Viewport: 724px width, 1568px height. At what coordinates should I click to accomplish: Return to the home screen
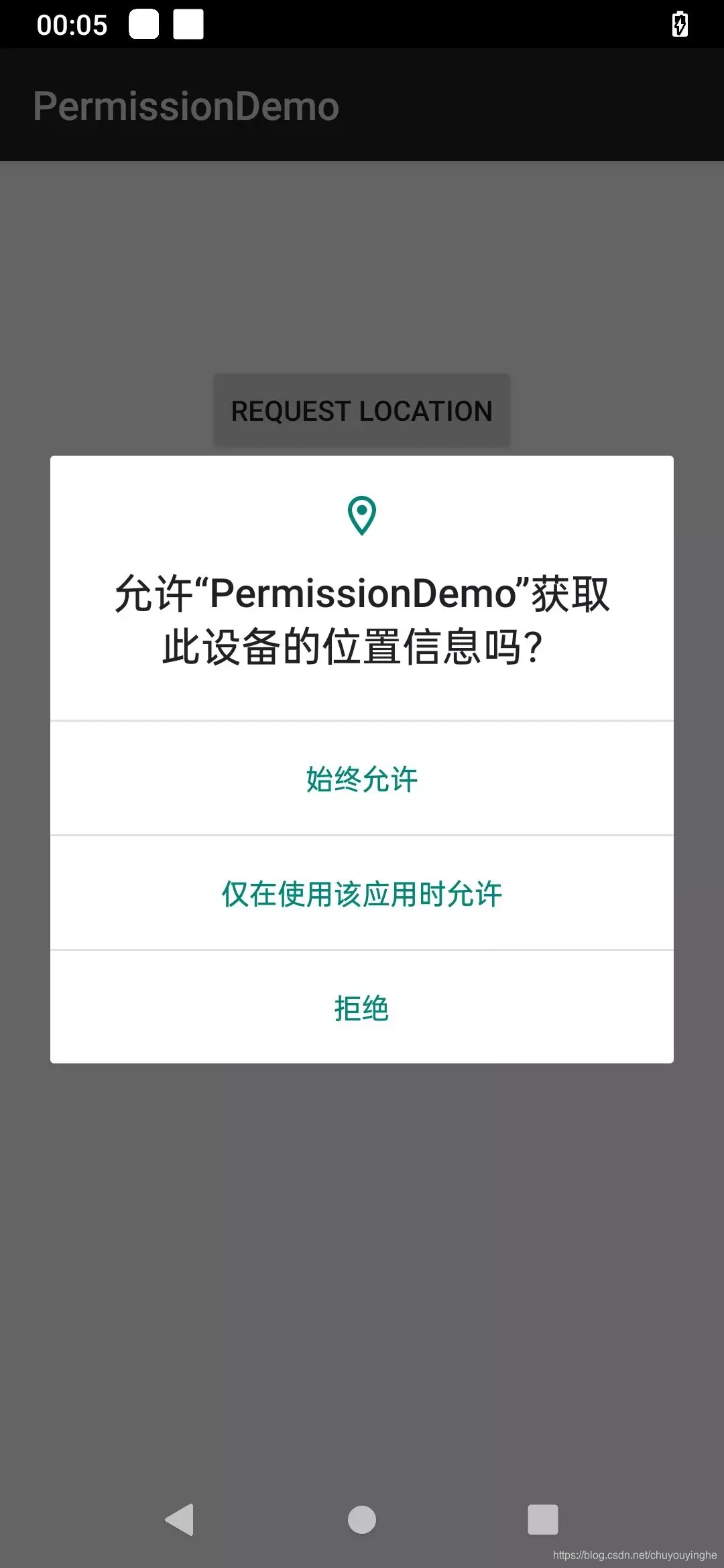click(362, 1519)
